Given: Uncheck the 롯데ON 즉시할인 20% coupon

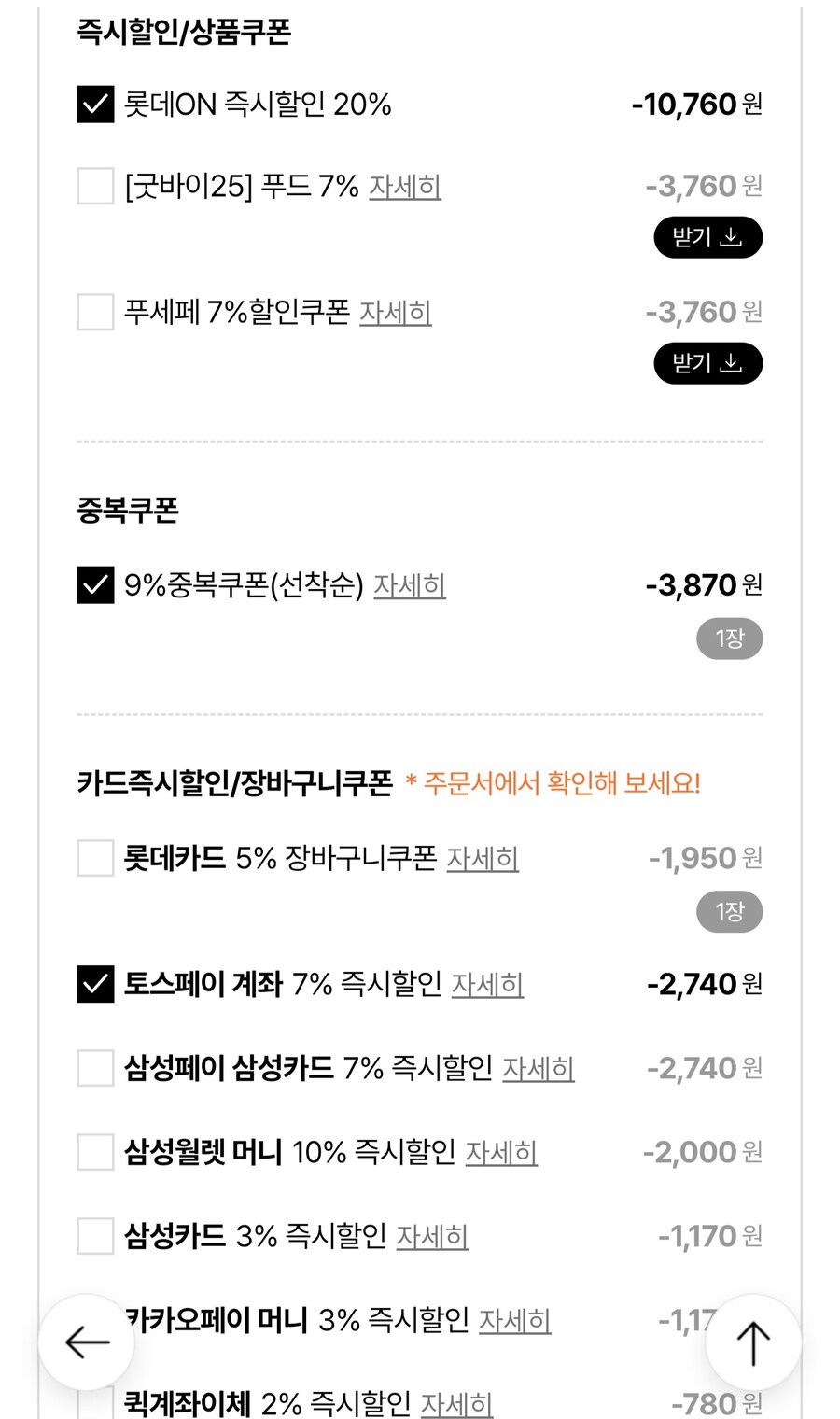Looking at the screenshot, I should 94,105.
